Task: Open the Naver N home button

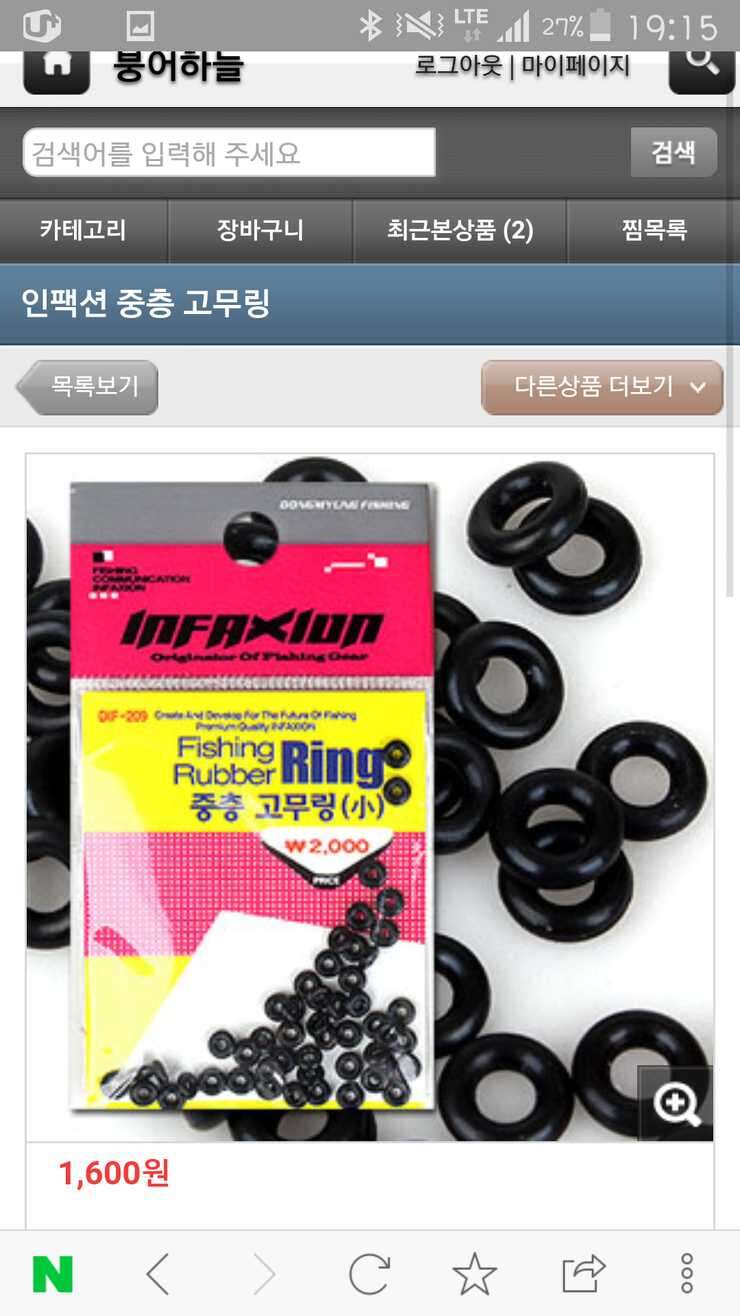Action: pos(53,1274)
